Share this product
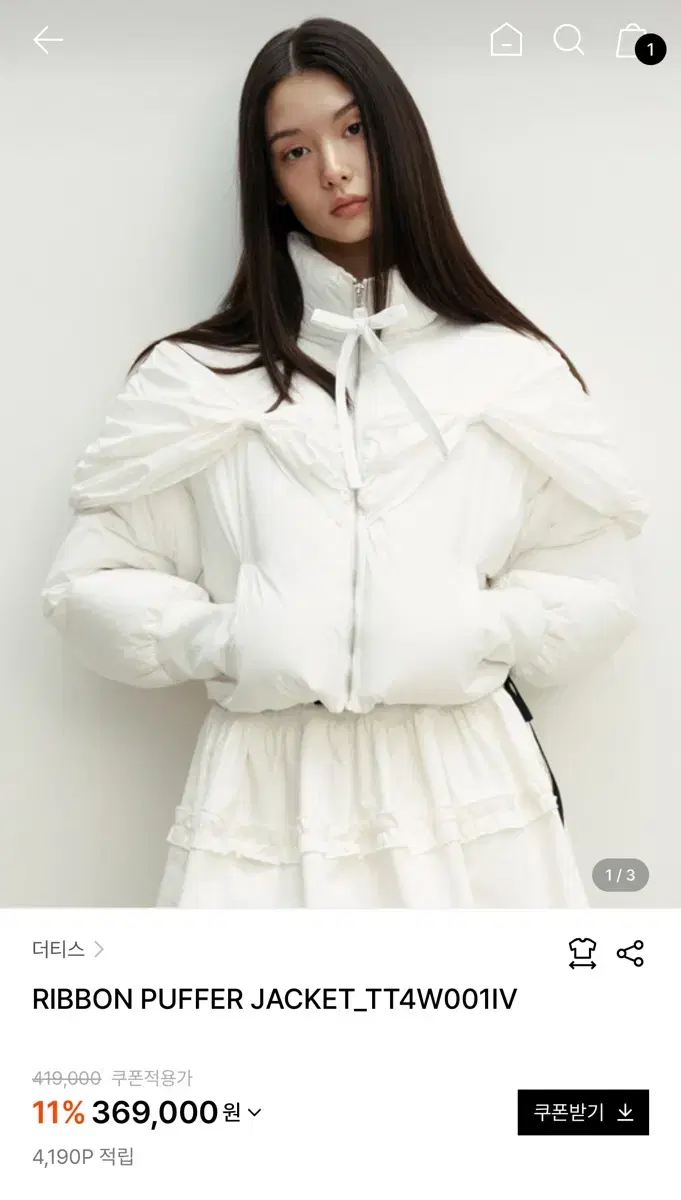681x1200 pixels. (630, 953)
